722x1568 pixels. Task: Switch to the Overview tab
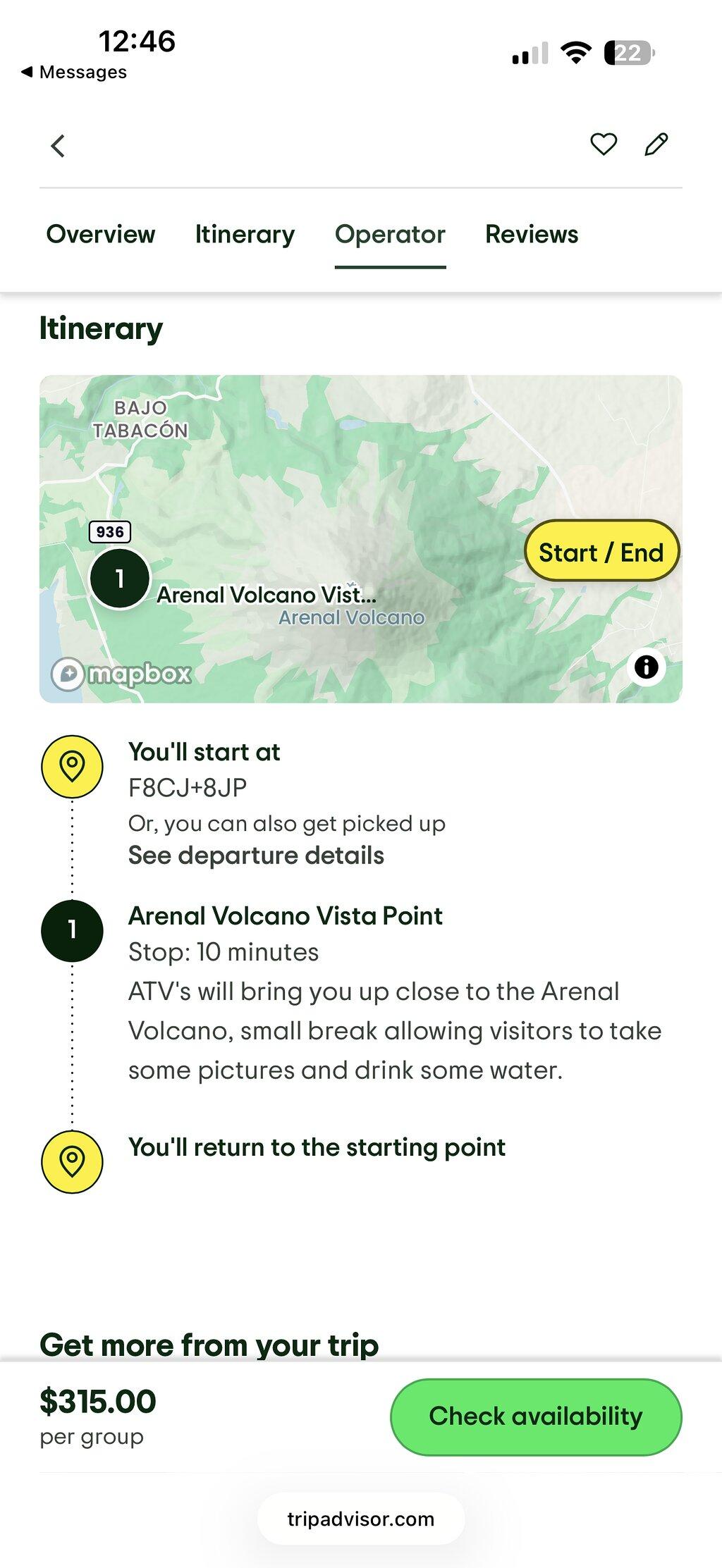click(101, 234)
